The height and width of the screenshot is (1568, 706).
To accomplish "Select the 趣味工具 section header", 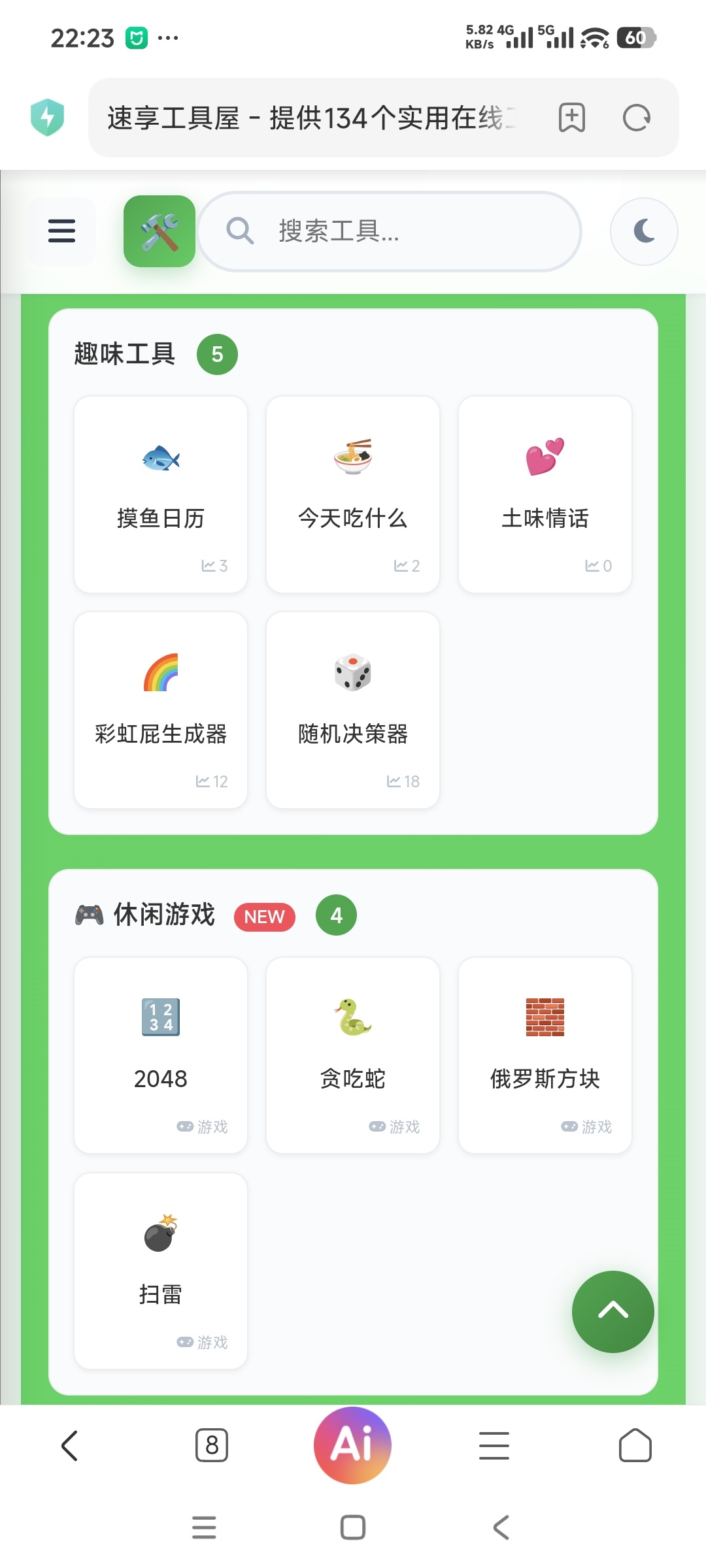I will click(124, 353).
